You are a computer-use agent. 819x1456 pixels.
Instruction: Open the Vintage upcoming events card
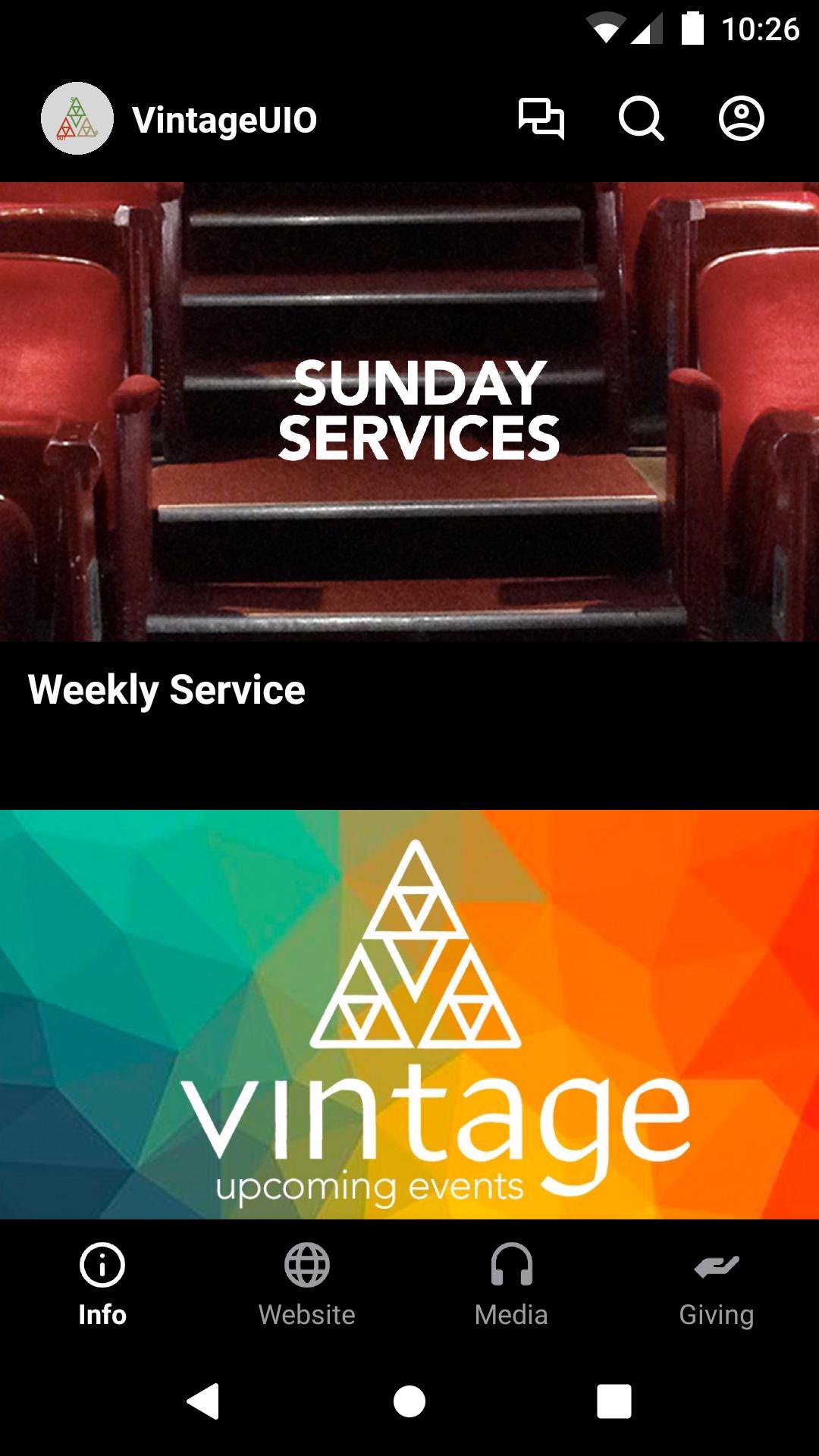click(x=409, y=1015)
